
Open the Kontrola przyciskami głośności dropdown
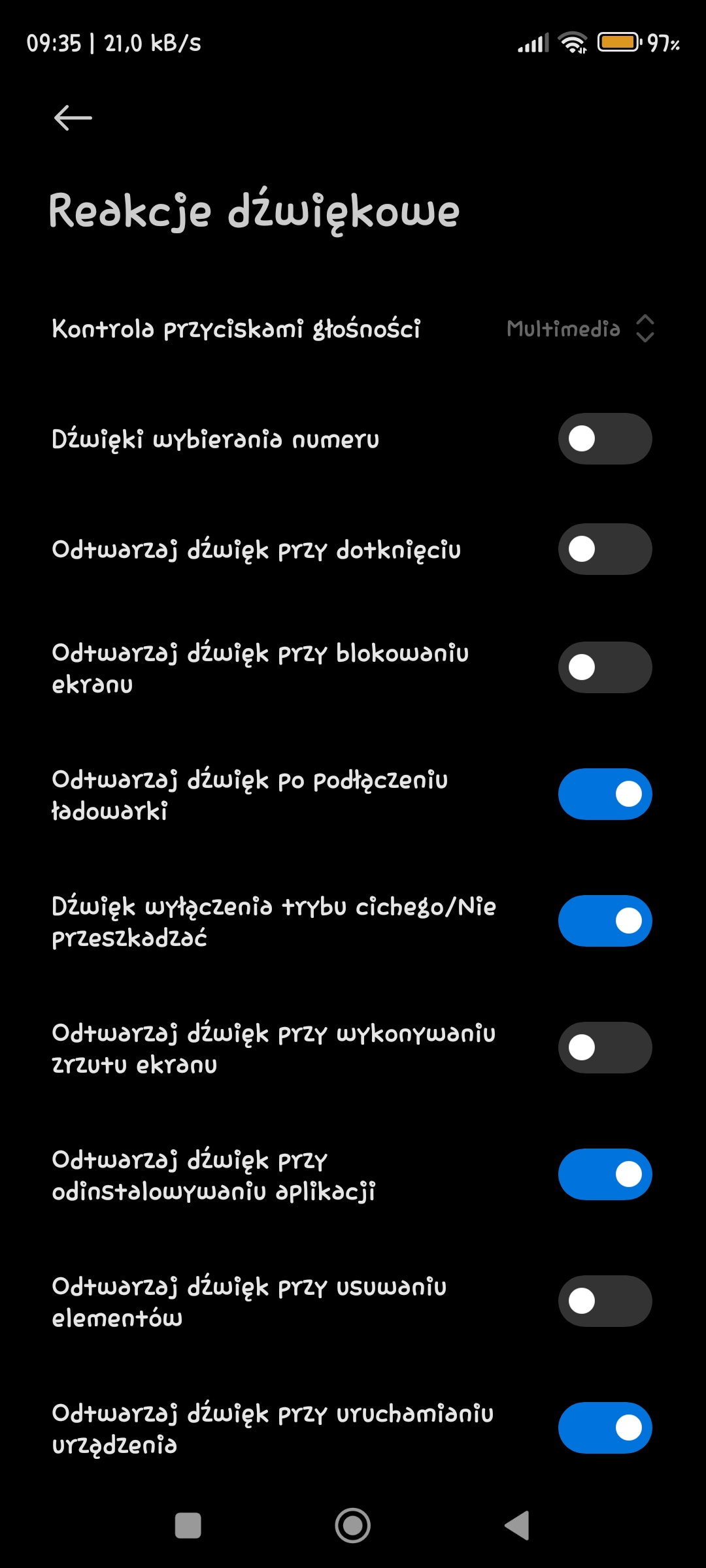(x=579, y=328)
